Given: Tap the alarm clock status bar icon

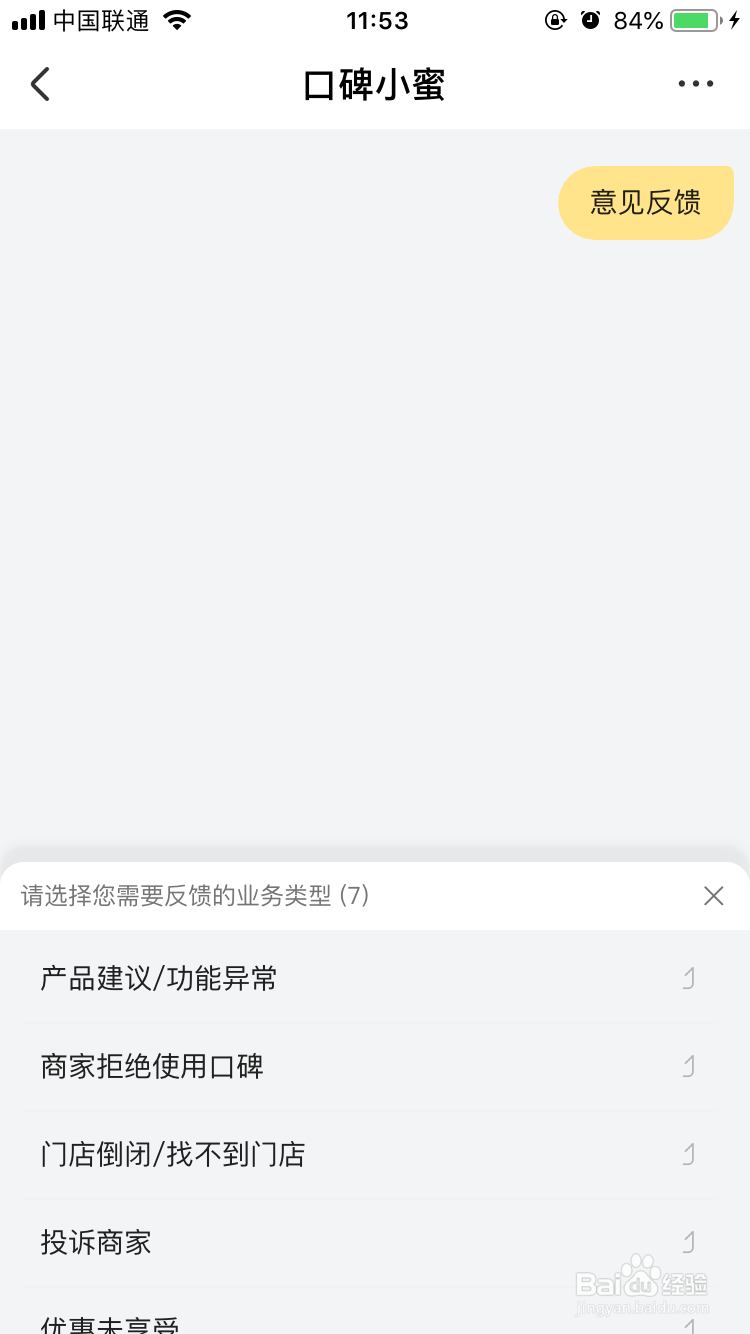Looking at the screenshot, I should (x=589, y=19).
